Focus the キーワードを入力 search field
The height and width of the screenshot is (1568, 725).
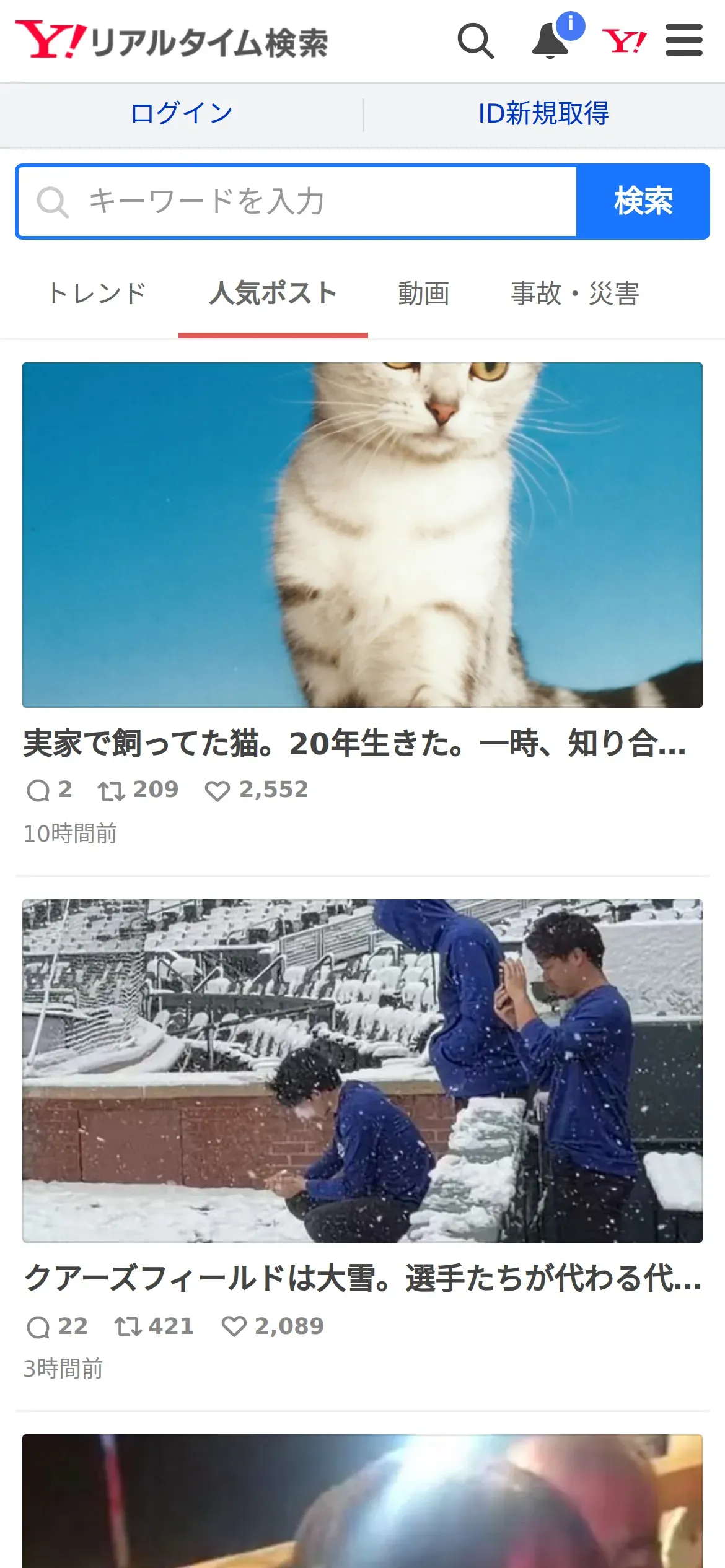[297, 201]
